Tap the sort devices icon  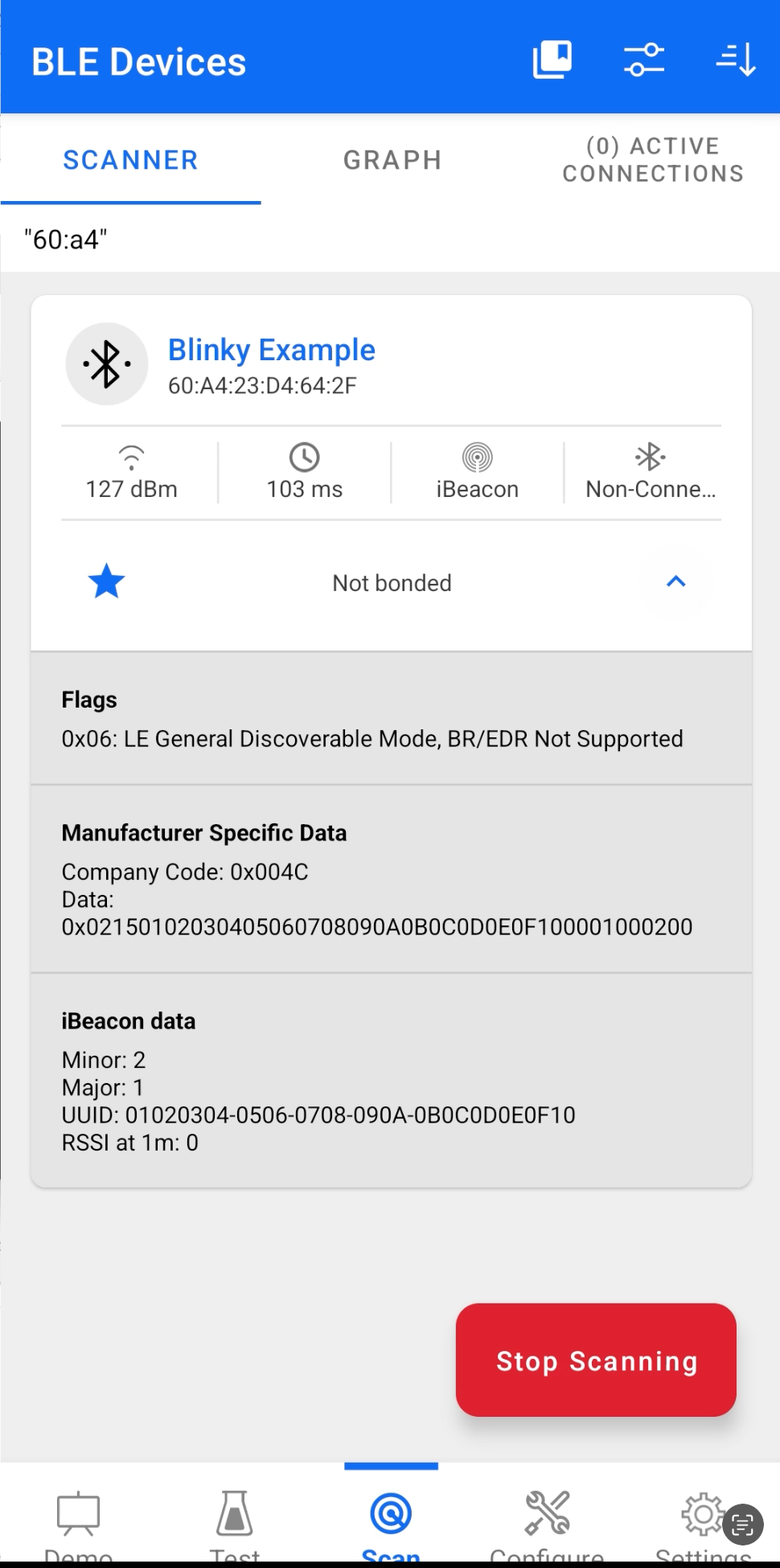coord(736,60)
